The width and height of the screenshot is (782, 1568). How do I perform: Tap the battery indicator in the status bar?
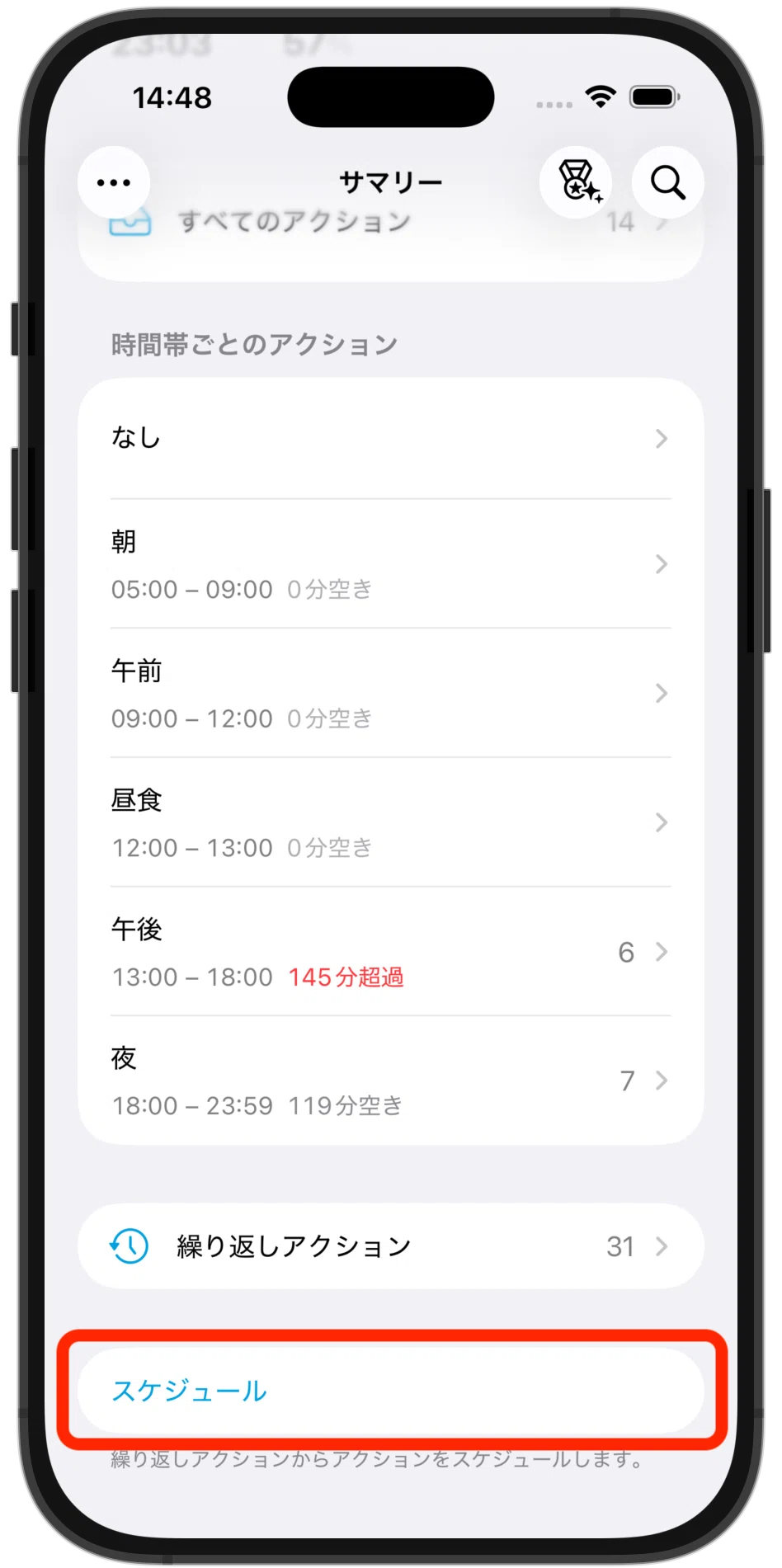[656, 97]
